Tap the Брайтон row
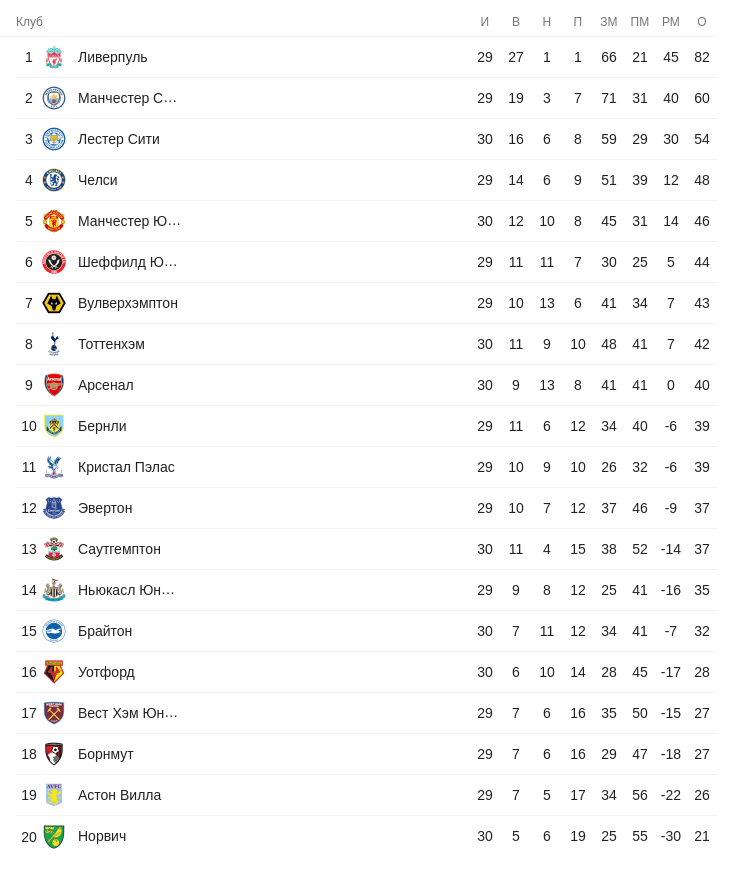Image resolution: width=752 pixels, height=880 pixels. coord(105,631)
